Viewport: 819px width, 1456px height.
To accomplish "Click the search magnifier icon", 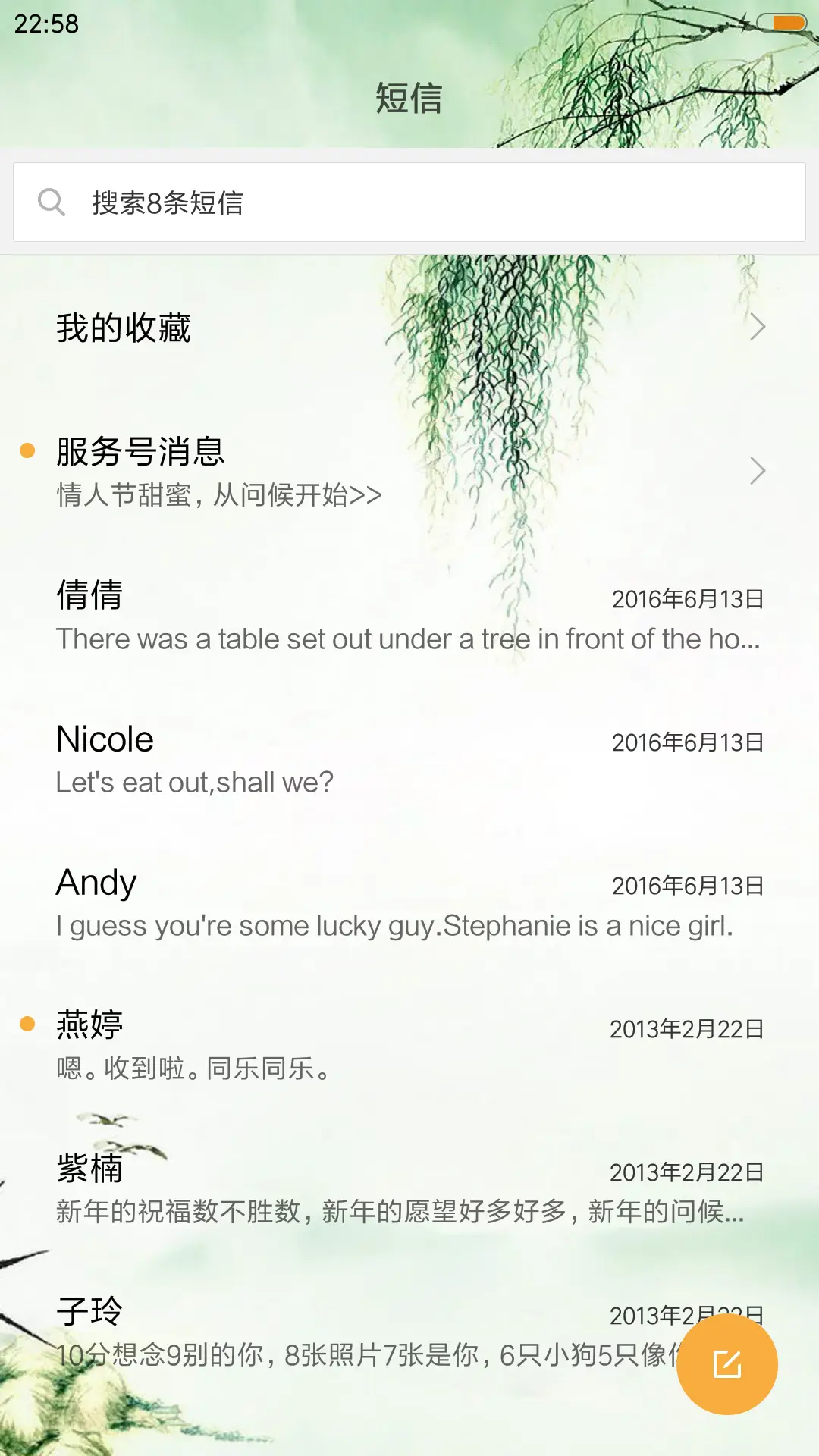I will coord(52,201).
